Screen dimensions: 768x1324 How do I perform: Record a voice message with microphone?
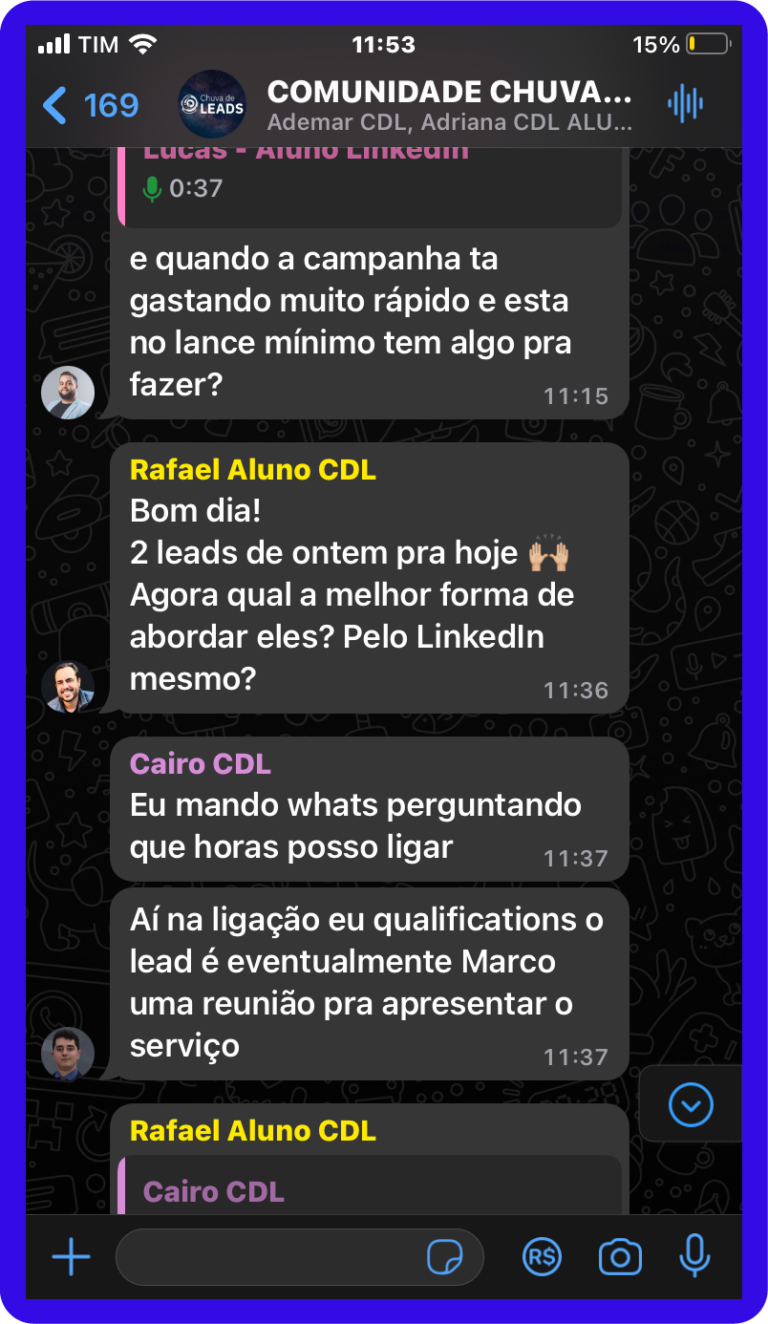tap(694, 1257)
